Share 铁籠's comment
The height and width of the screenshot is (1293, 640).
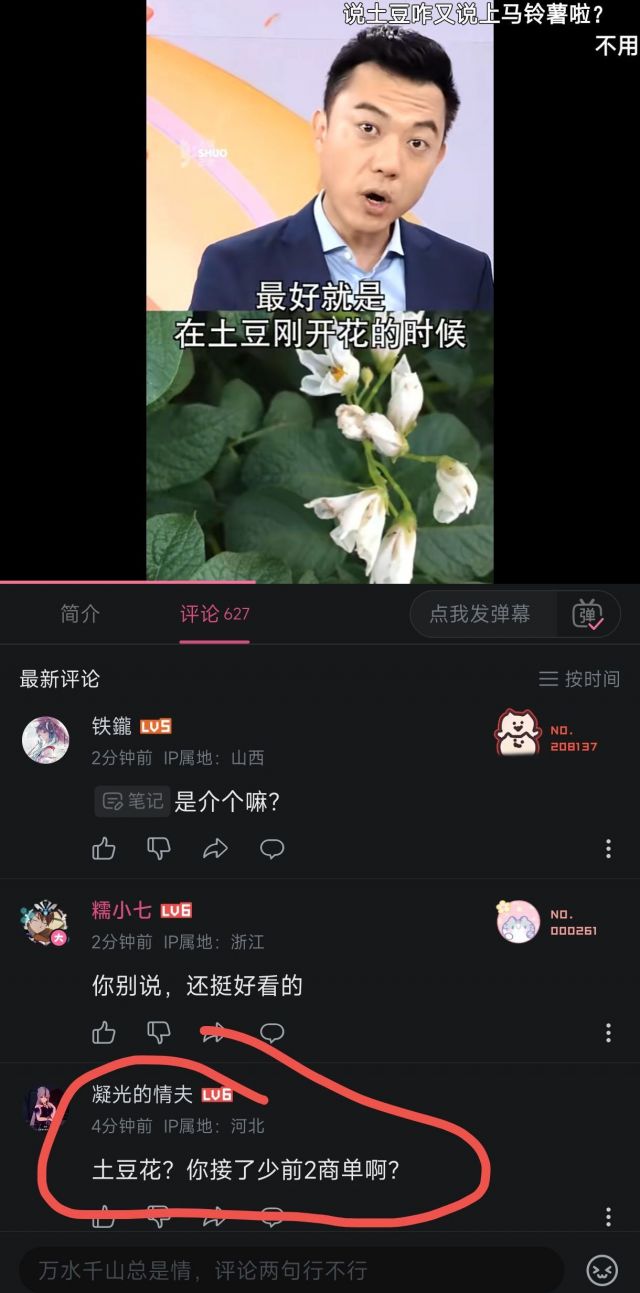pos(215,849)
